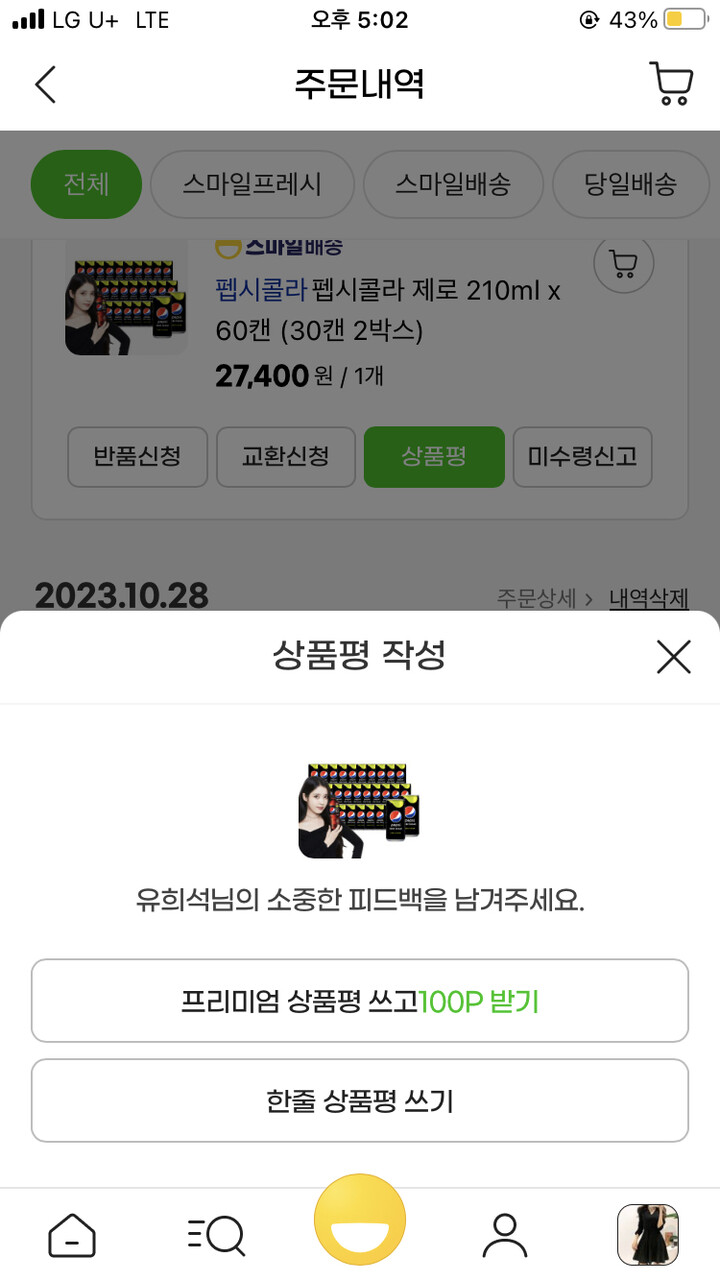Screen dimensions: 720x1281
Task: Tap 프리미엄 상품평 쓰고 100P 받기
Action: pos(360,1000)
